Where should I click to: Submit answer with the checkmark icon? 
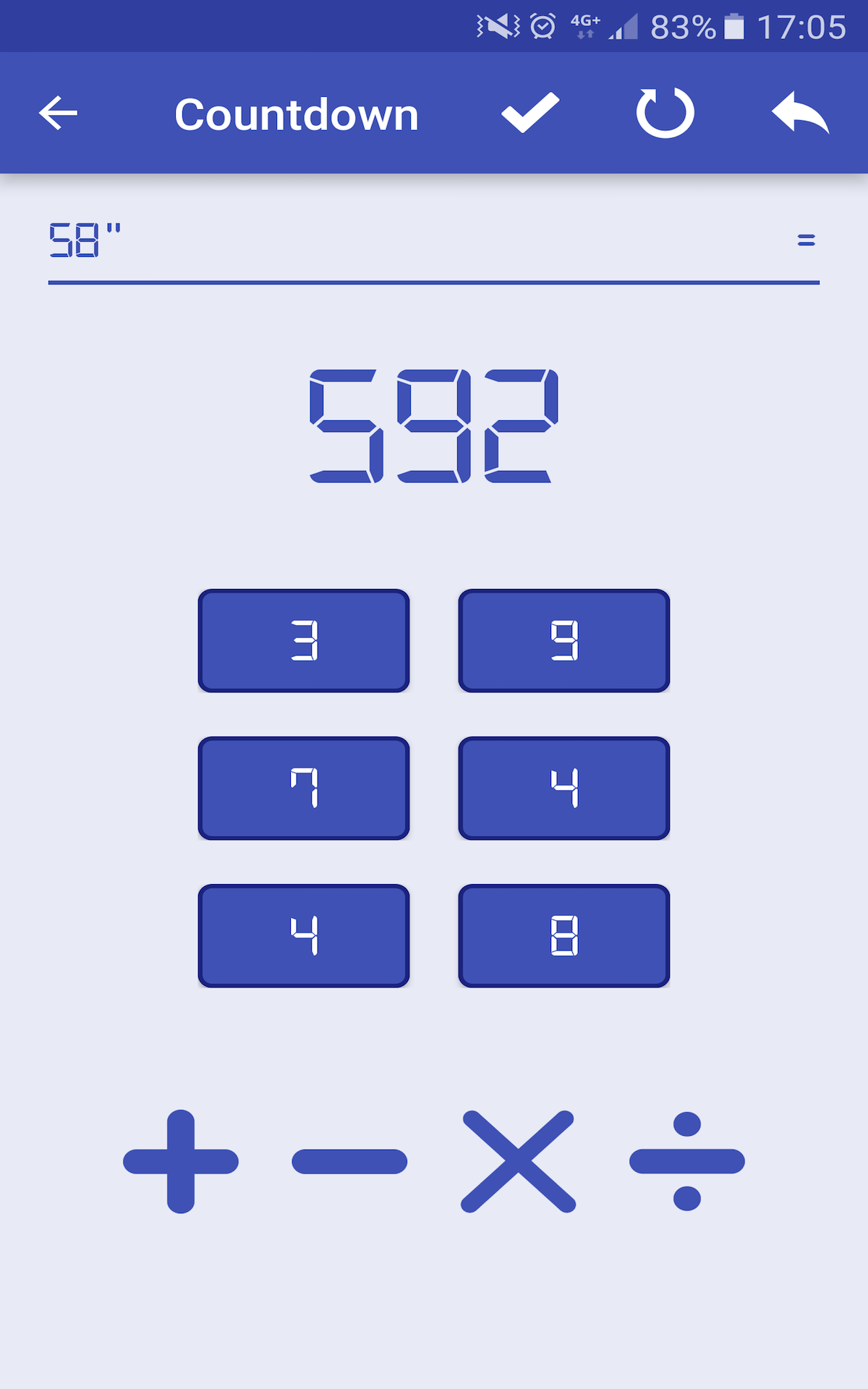pos(529,113)
